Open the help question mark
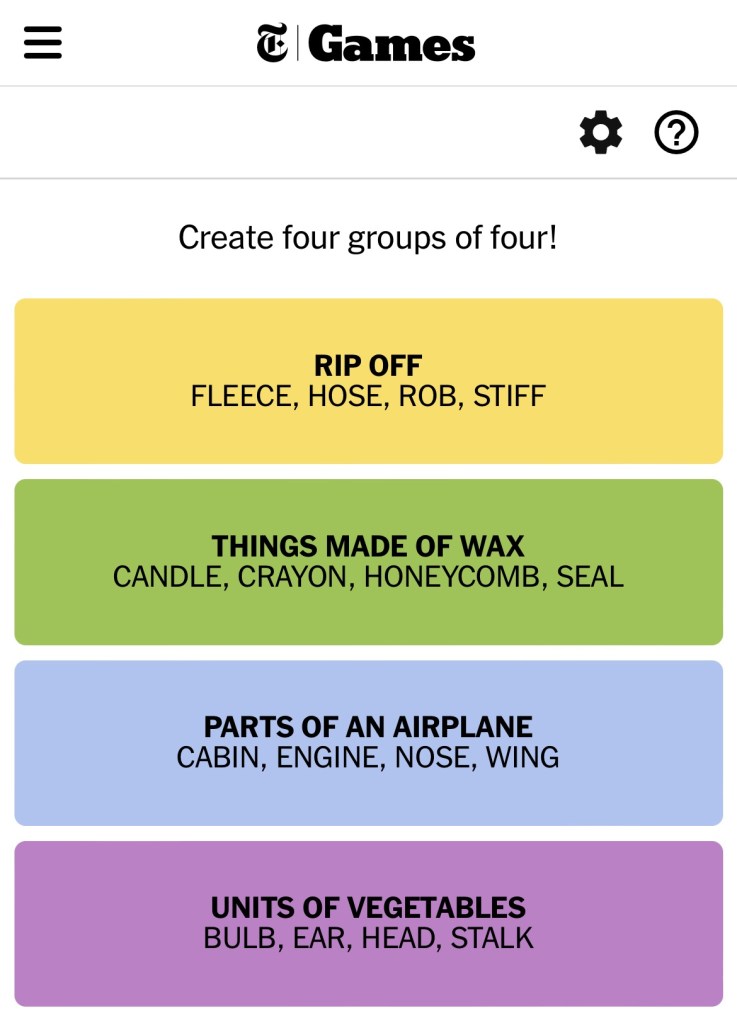This screenshot has height=1023, width=737. pyautogui.click(x=676, y=132)
